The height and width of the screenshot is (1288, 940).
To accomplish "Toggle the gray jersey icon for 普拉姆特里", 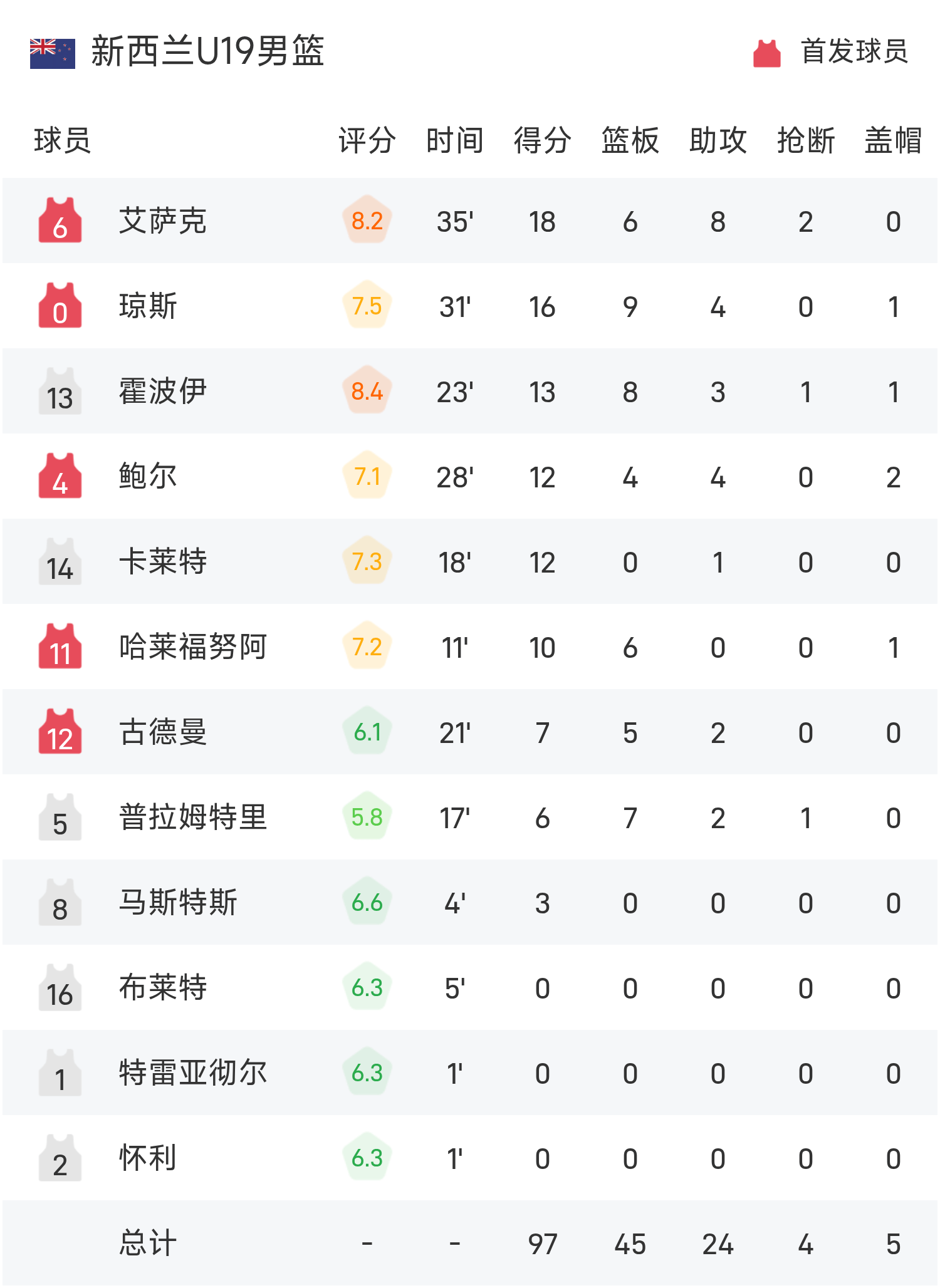I will click(59, 818).
